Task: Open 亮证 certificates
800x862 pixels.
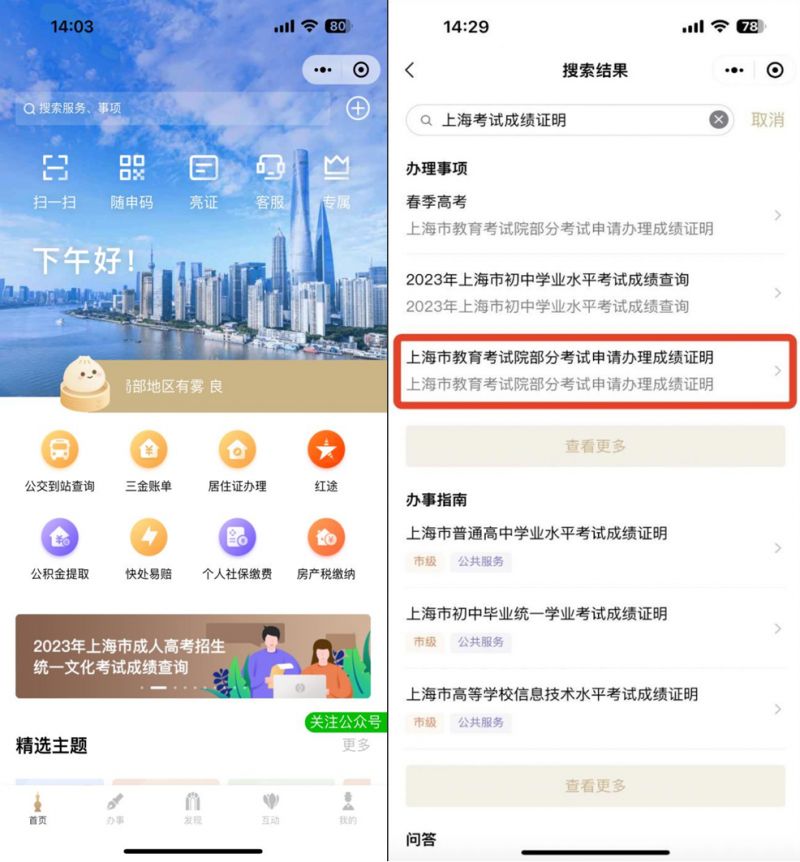Action: coord(203,181)
